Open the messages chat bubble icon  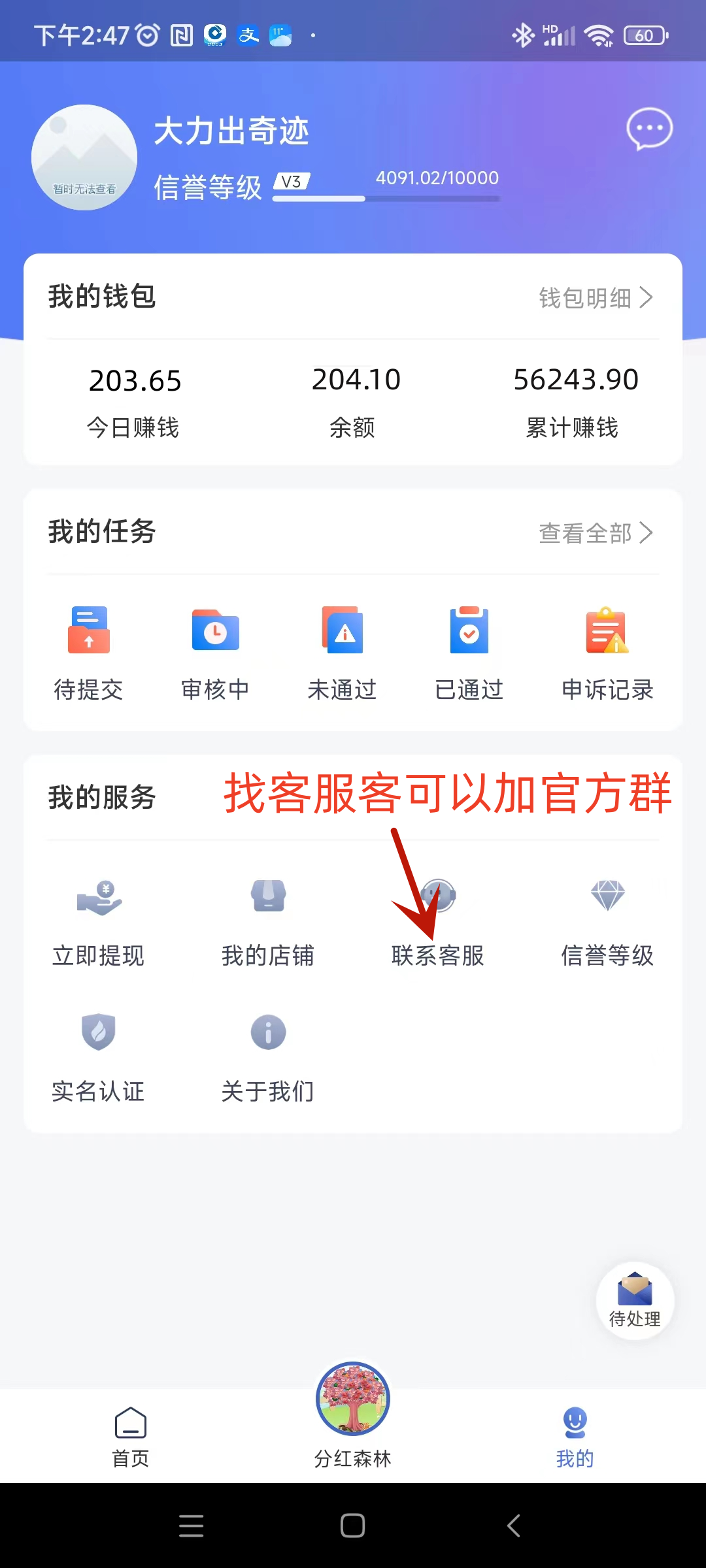point(649,128)
